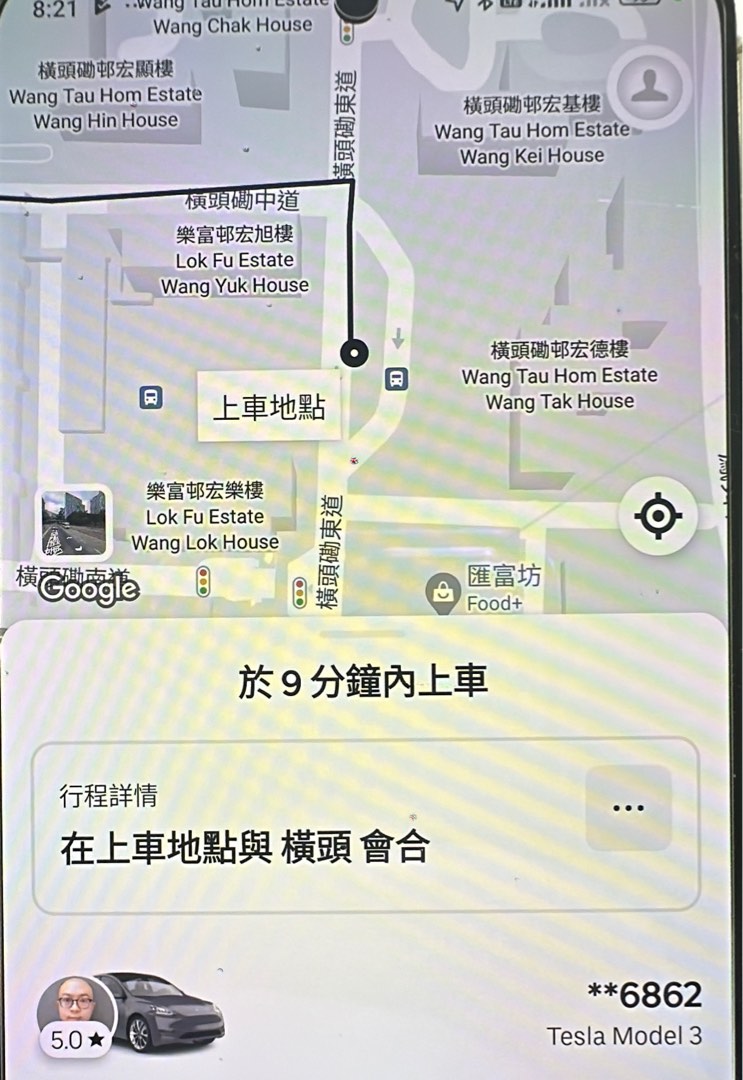Screen dimensions: 743x1080
Task: Tap the pickup point pin on map
Action: pyautogui.click(x=354, y=352)
